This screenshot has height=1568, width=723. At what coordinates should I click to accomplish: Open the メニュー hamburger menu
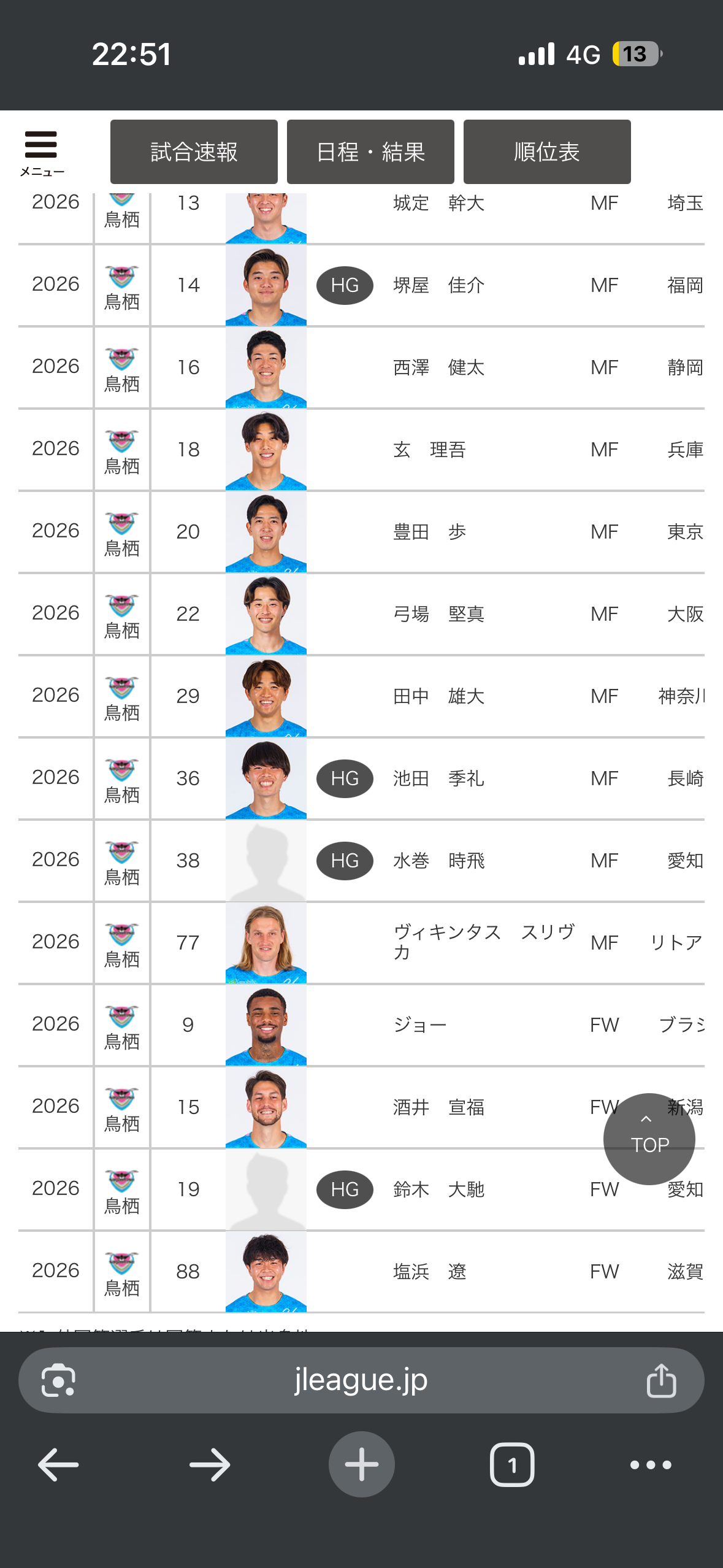(x=41, y=152)
